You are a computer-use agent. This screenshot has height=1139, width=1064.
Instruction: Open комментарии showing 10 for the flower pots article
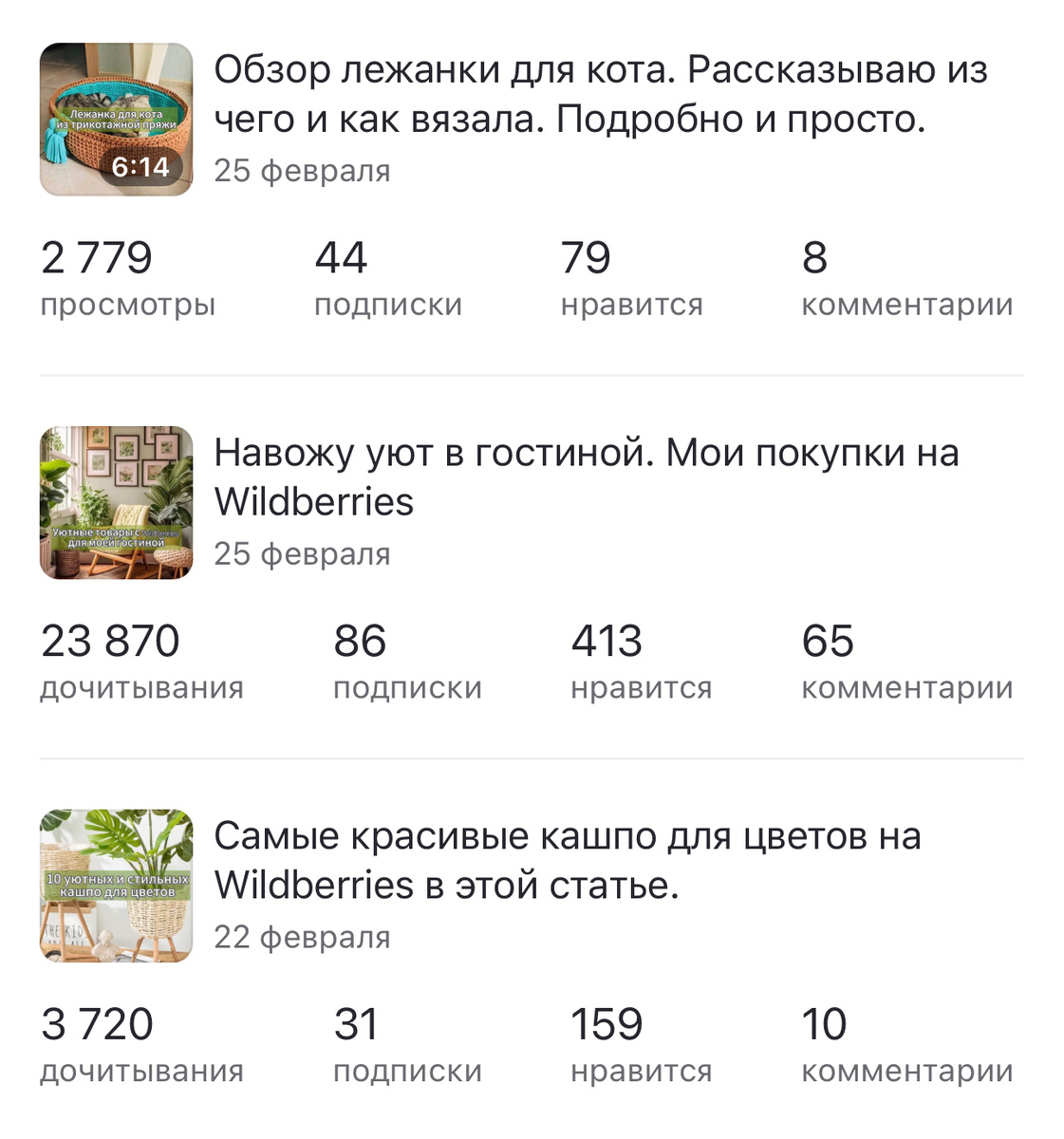point(906,1047)
